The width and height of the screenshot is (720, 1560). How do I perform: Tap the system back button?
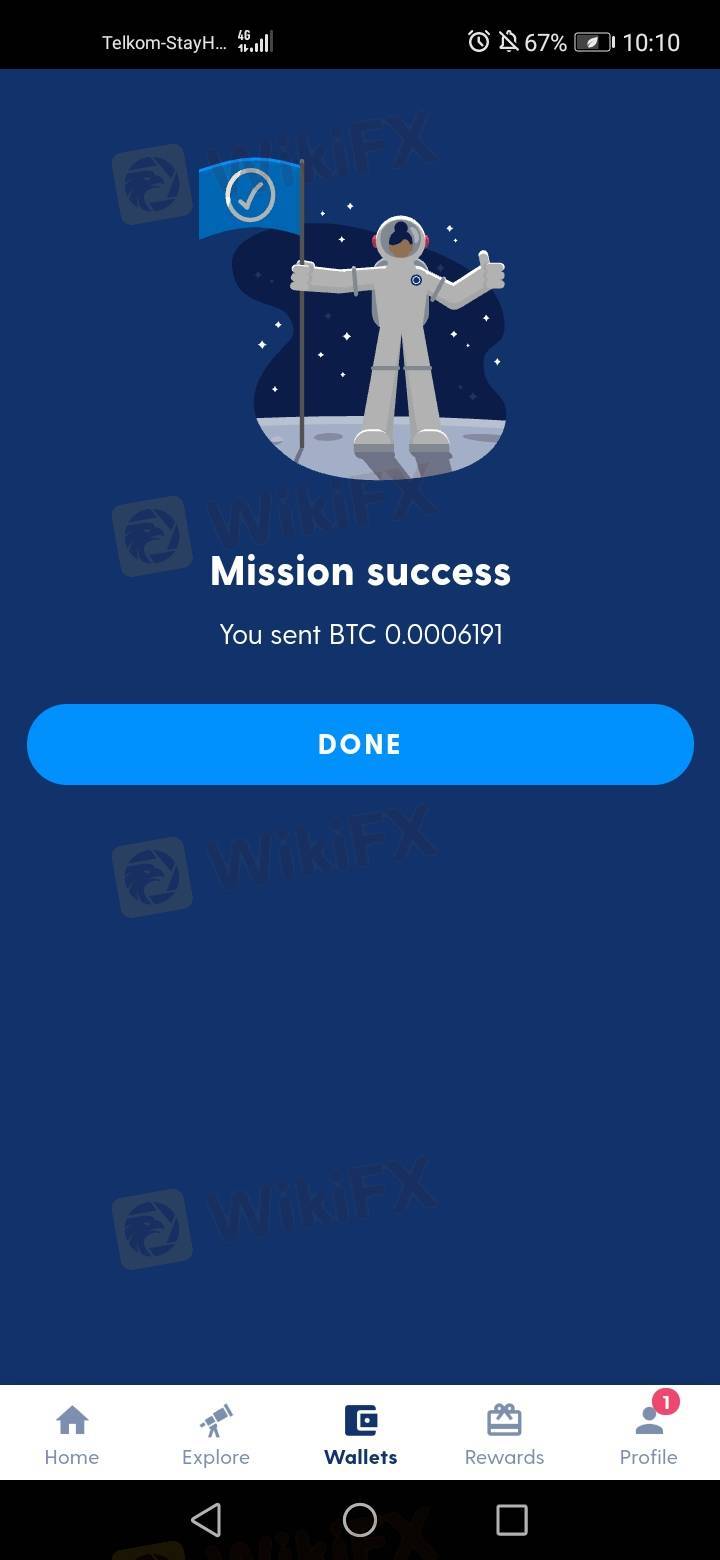206,1520
